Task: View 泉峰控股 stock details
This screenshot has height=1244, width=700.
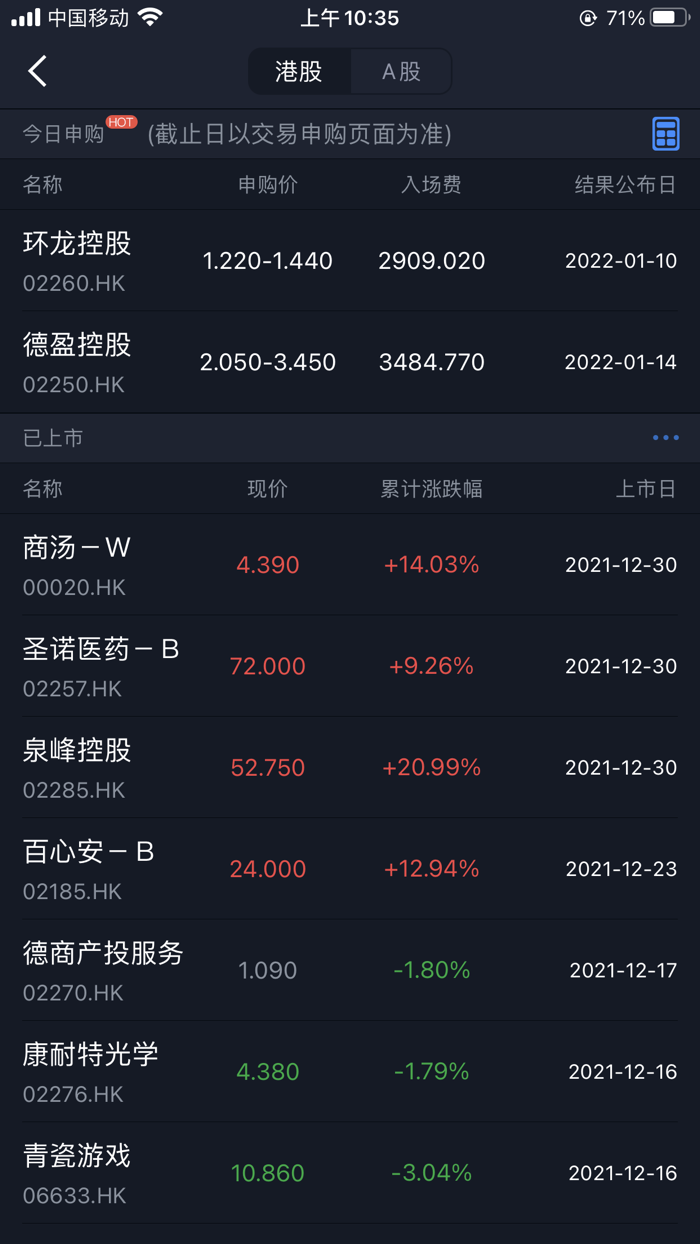Action: 350,768
